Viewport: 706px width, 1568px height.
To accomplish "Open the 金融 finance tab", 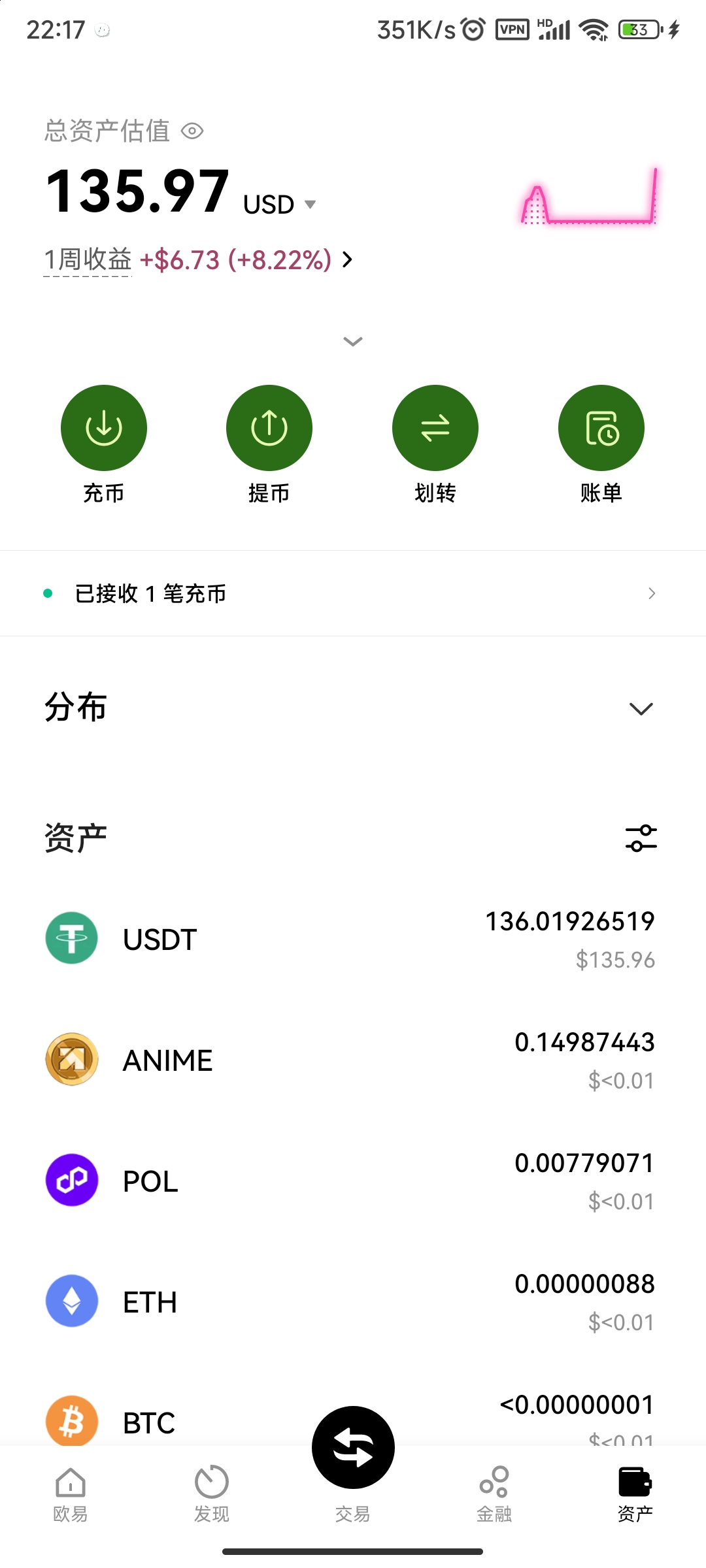I will 494,1496.
